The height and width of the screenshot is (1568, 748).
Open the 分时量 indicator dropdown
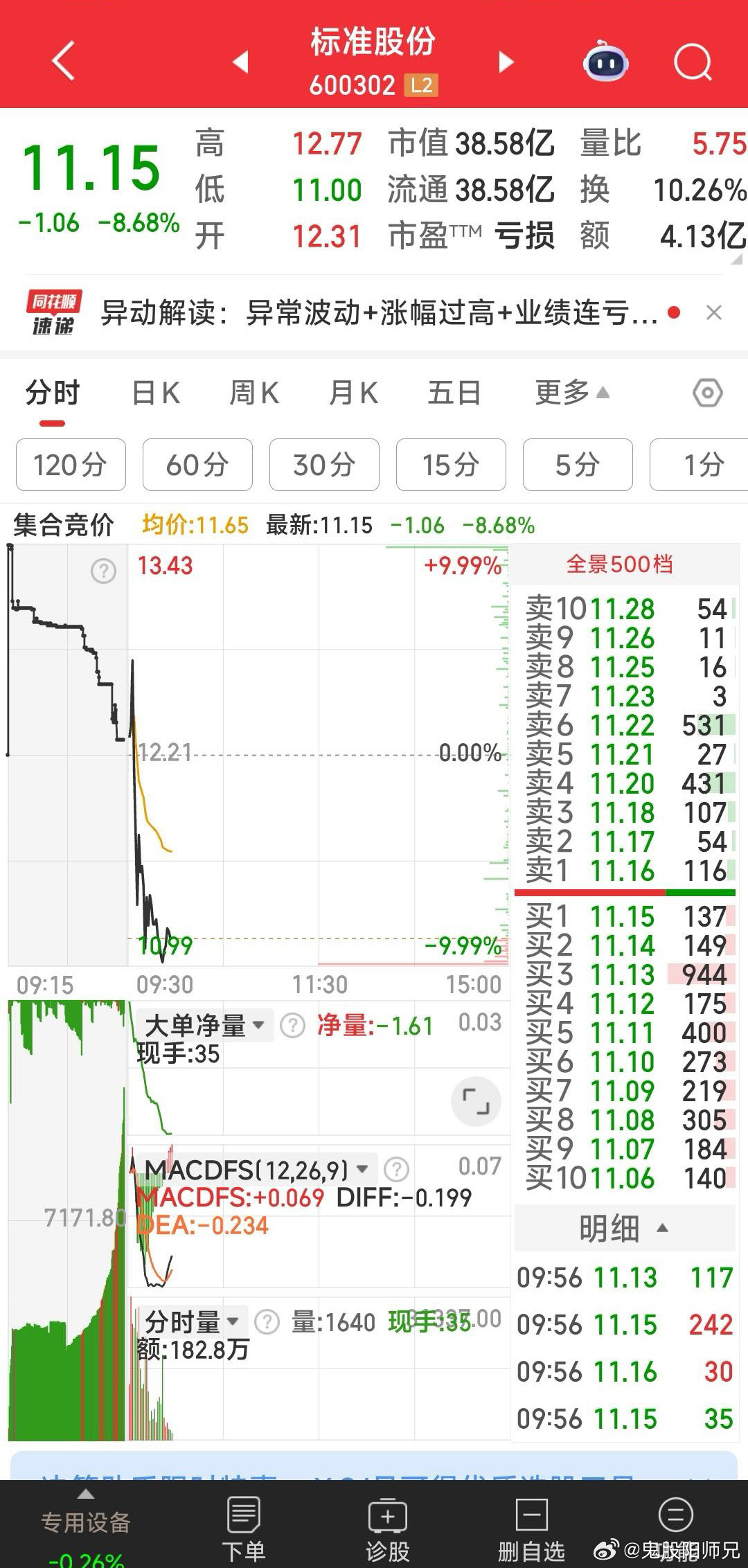point(235,1321)
